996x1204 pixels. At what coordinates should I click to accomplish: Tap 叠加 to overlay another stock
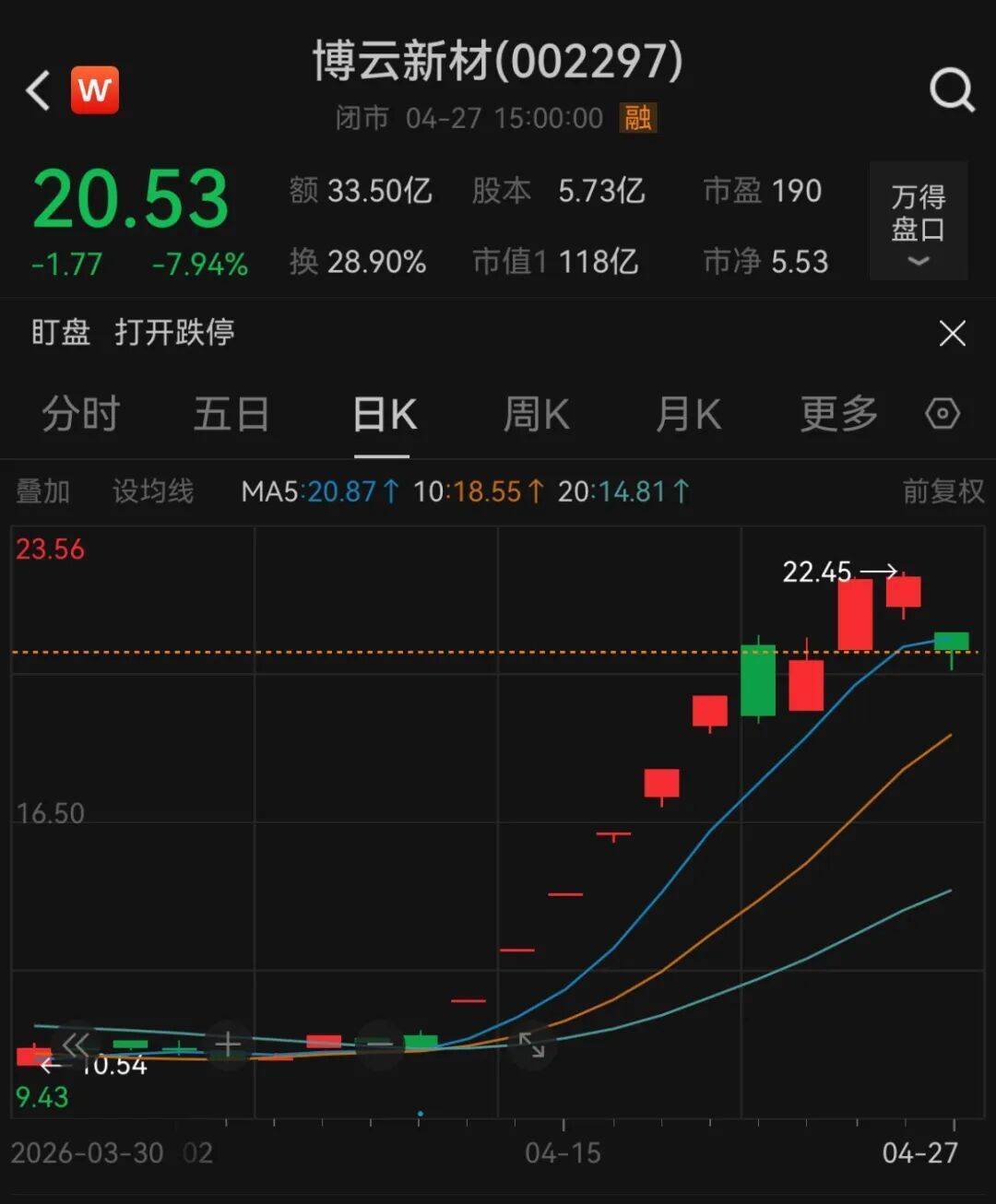pos(42,491)
